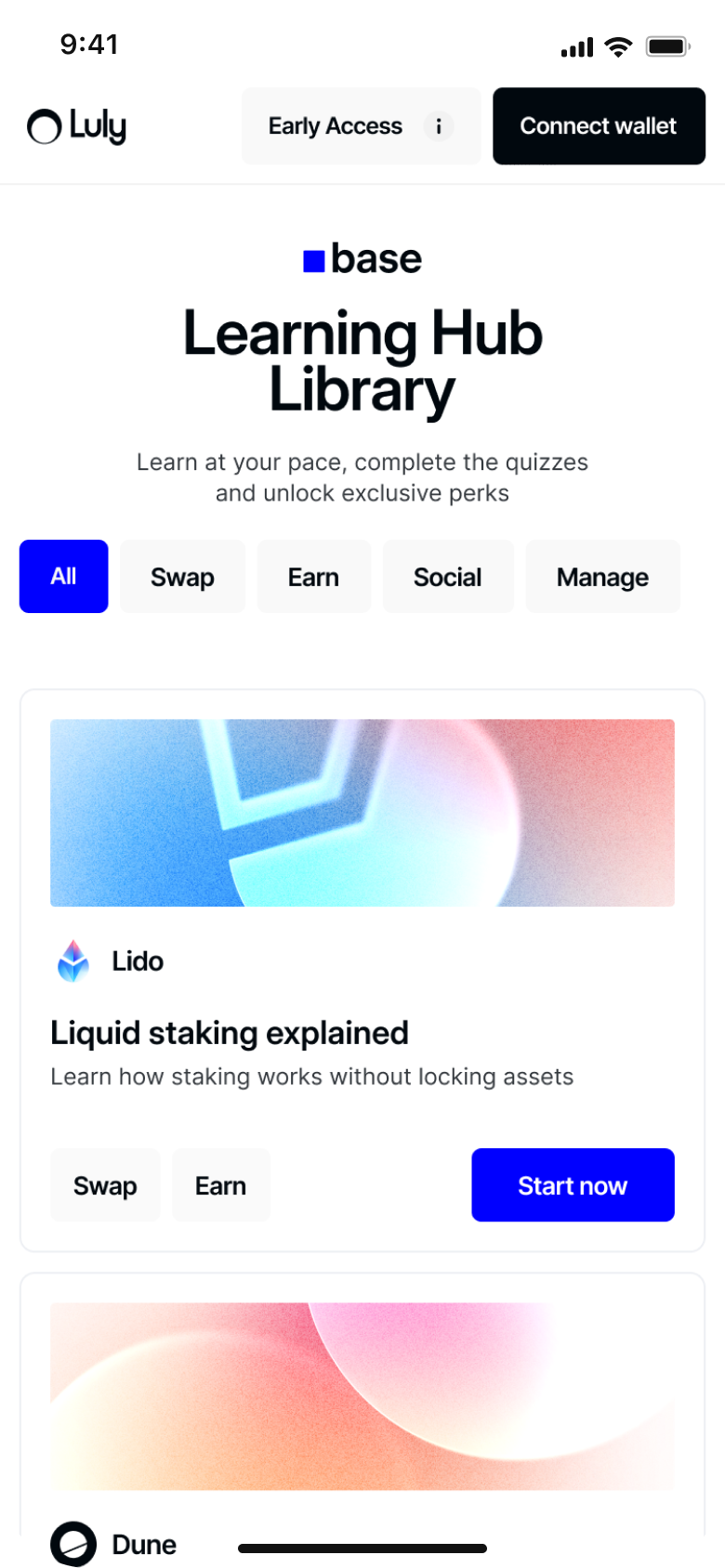The width and height of the screenshot is (725, 1568).
Task: Tap the Earn tag on Lido card
Action: coord(220,1185)
